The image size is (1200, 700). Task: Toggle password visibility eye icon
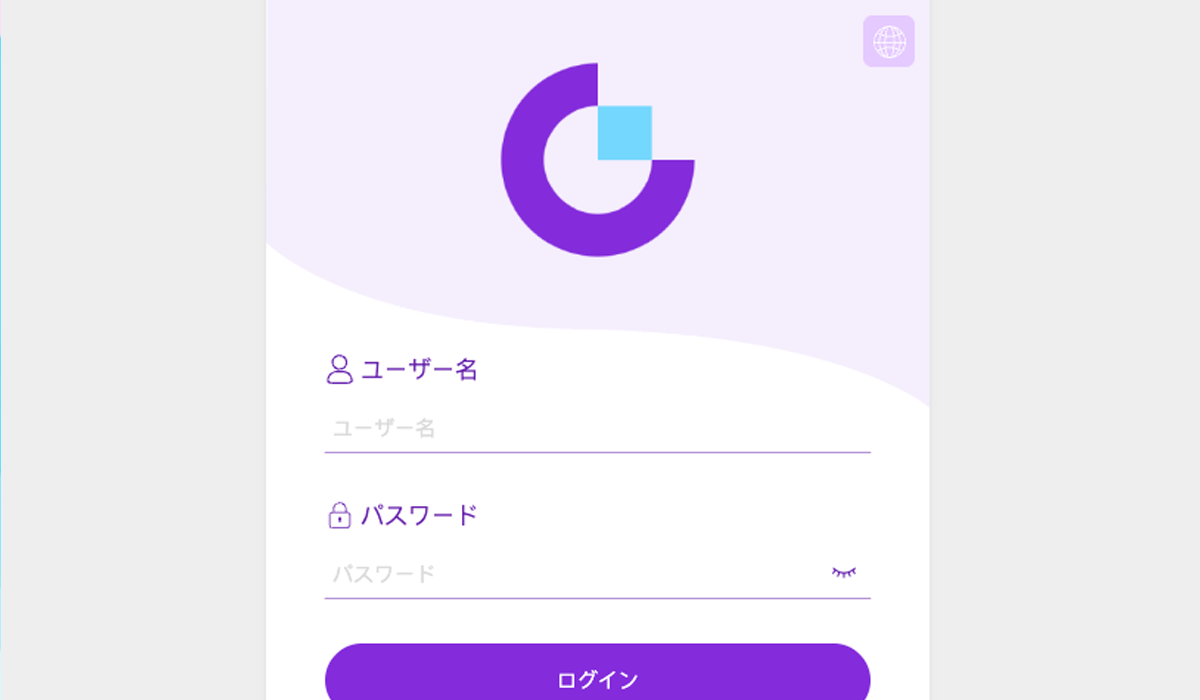pyautogui.click(x=844, y=573)
